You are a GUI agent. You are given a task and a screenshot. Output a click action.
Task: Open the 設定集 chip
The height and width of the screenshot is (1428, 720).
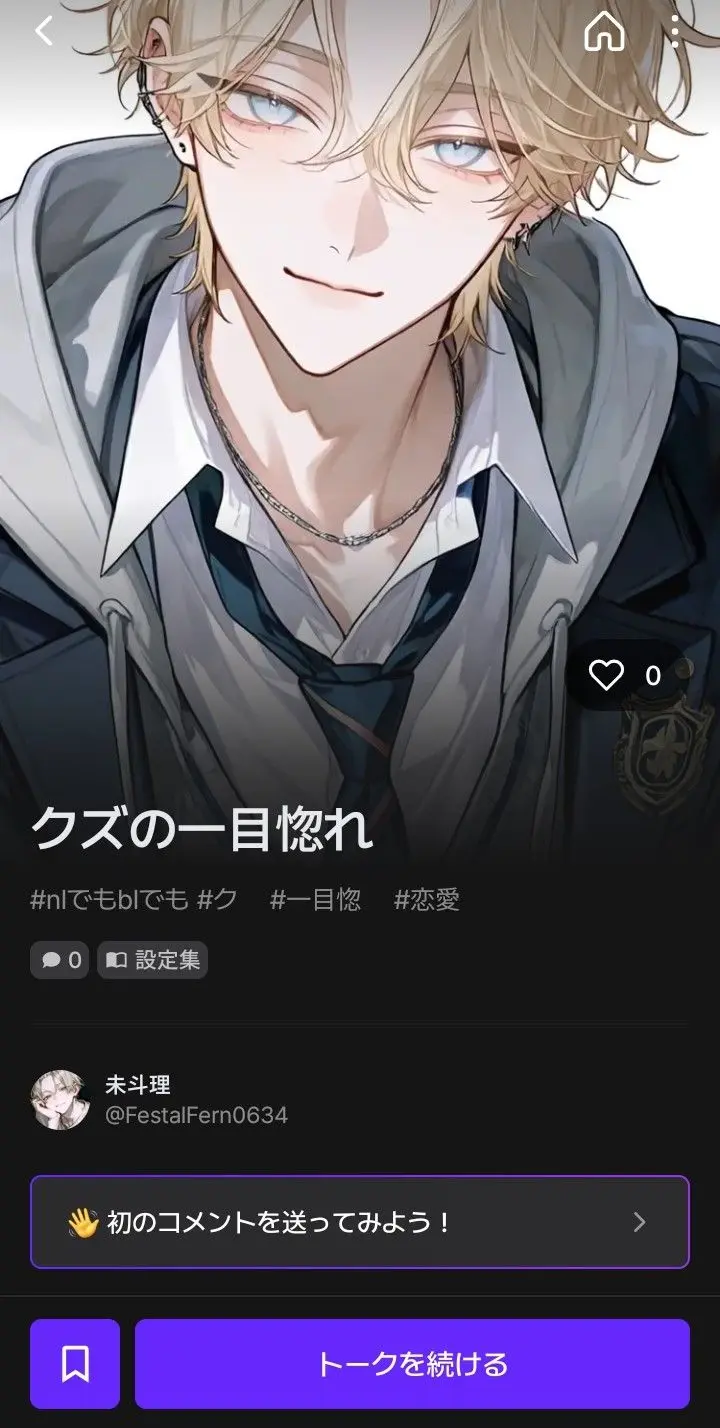[x=153, y=961]
